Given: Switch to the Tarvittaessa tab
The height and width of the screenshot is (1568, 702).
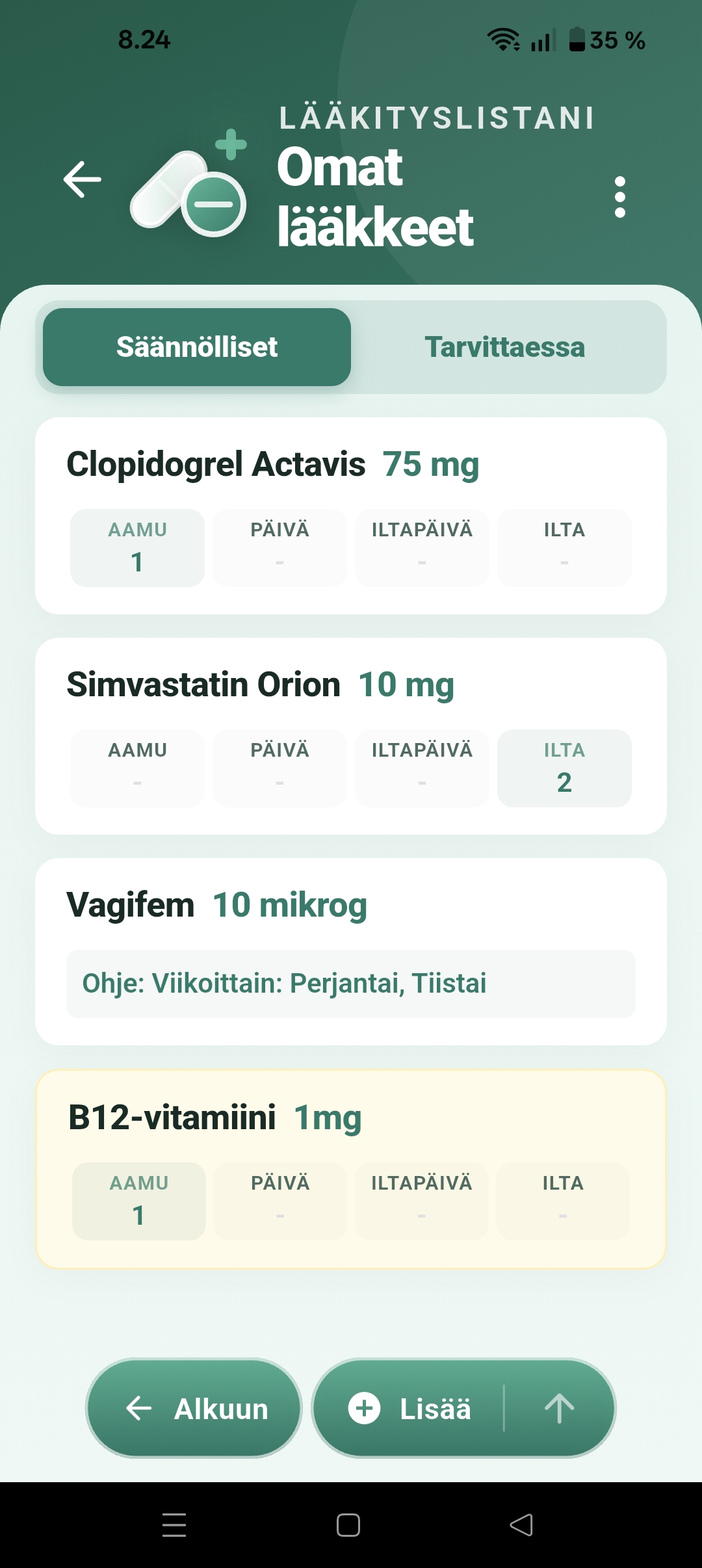Looking at the screenshot, I should (x=506, y=346).
